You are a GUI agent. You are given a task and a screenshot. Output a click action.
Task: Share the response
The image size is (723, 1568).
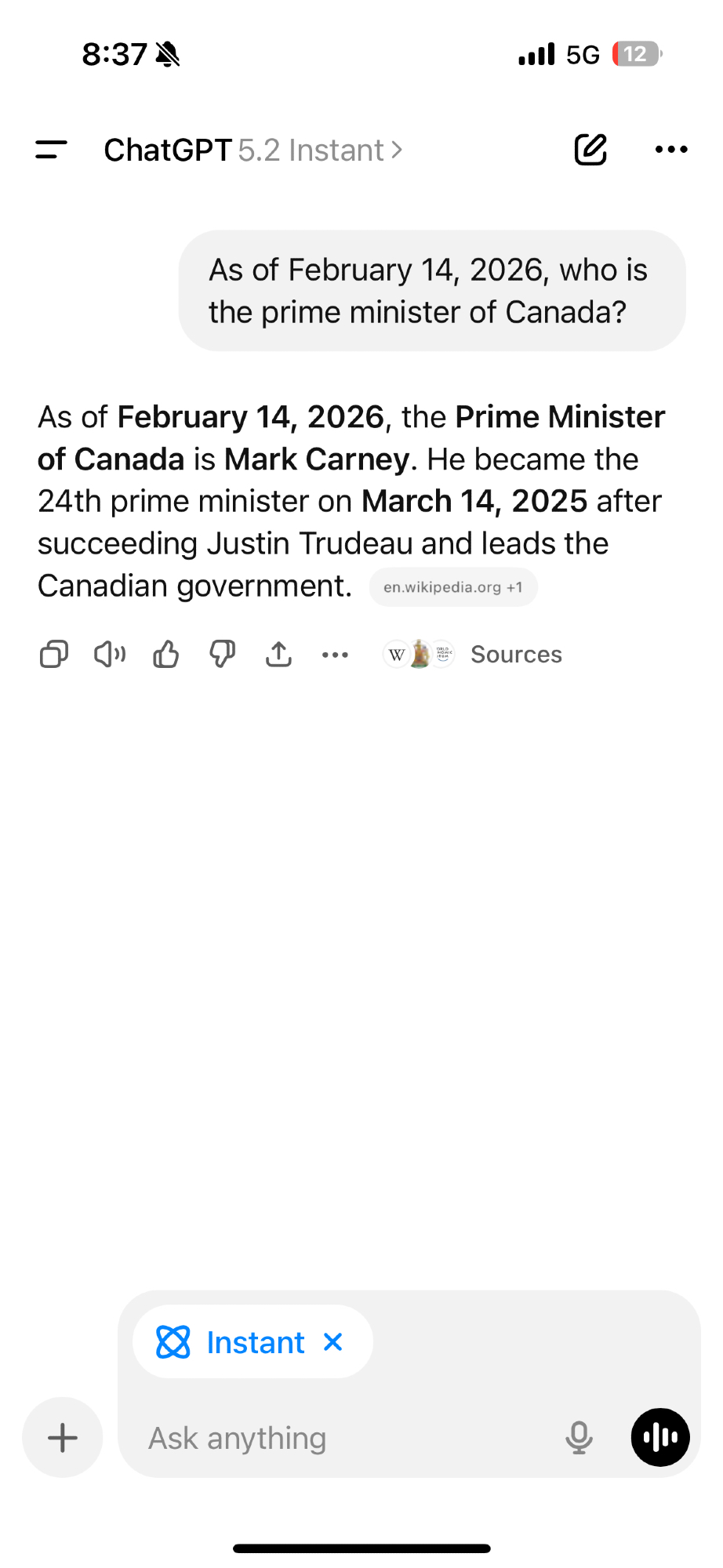click(278, 654)
